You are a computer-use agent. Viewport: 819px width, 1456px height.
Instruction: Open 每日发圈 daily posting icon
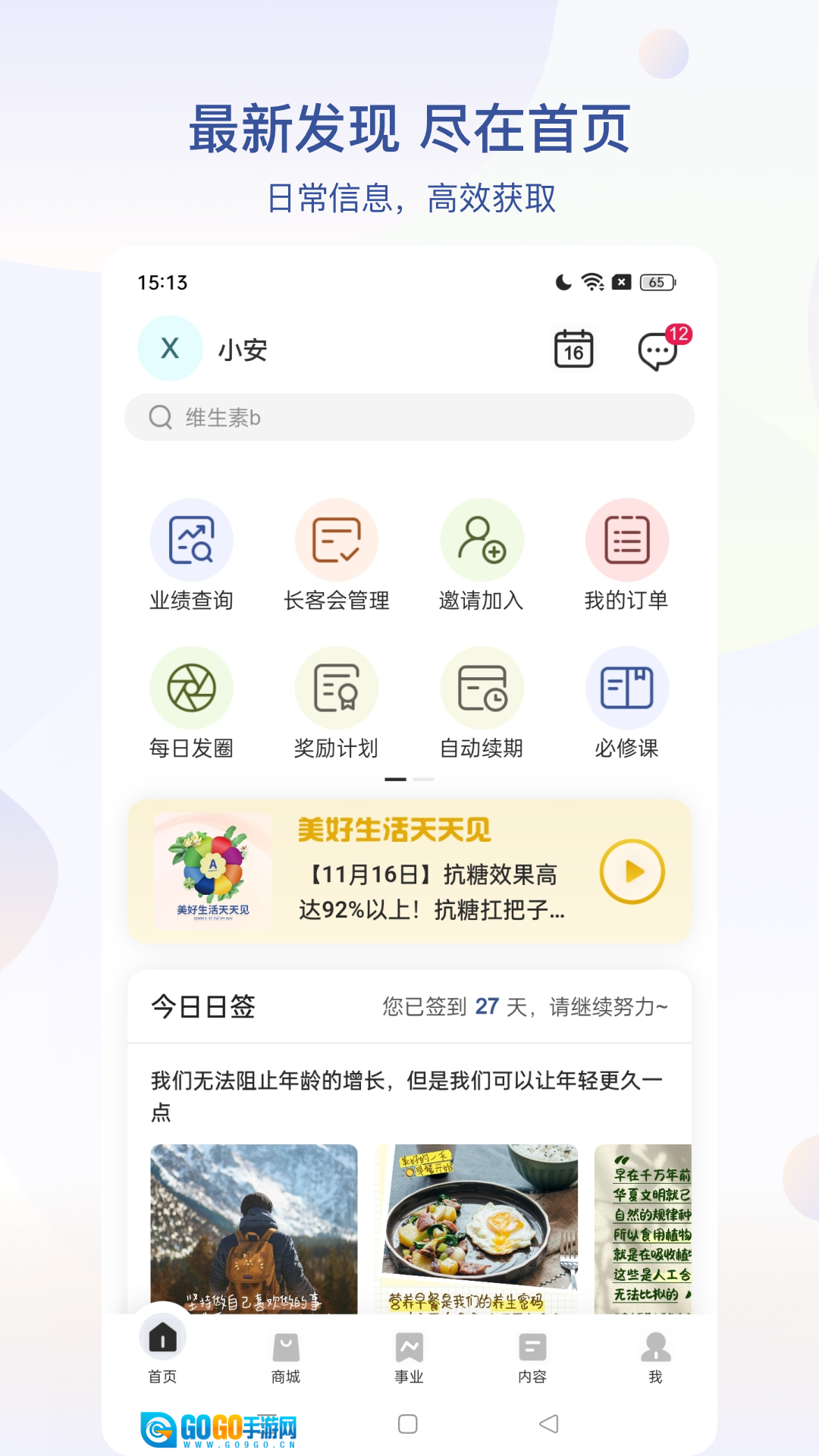pyautogui.click(x=192, y=687)
